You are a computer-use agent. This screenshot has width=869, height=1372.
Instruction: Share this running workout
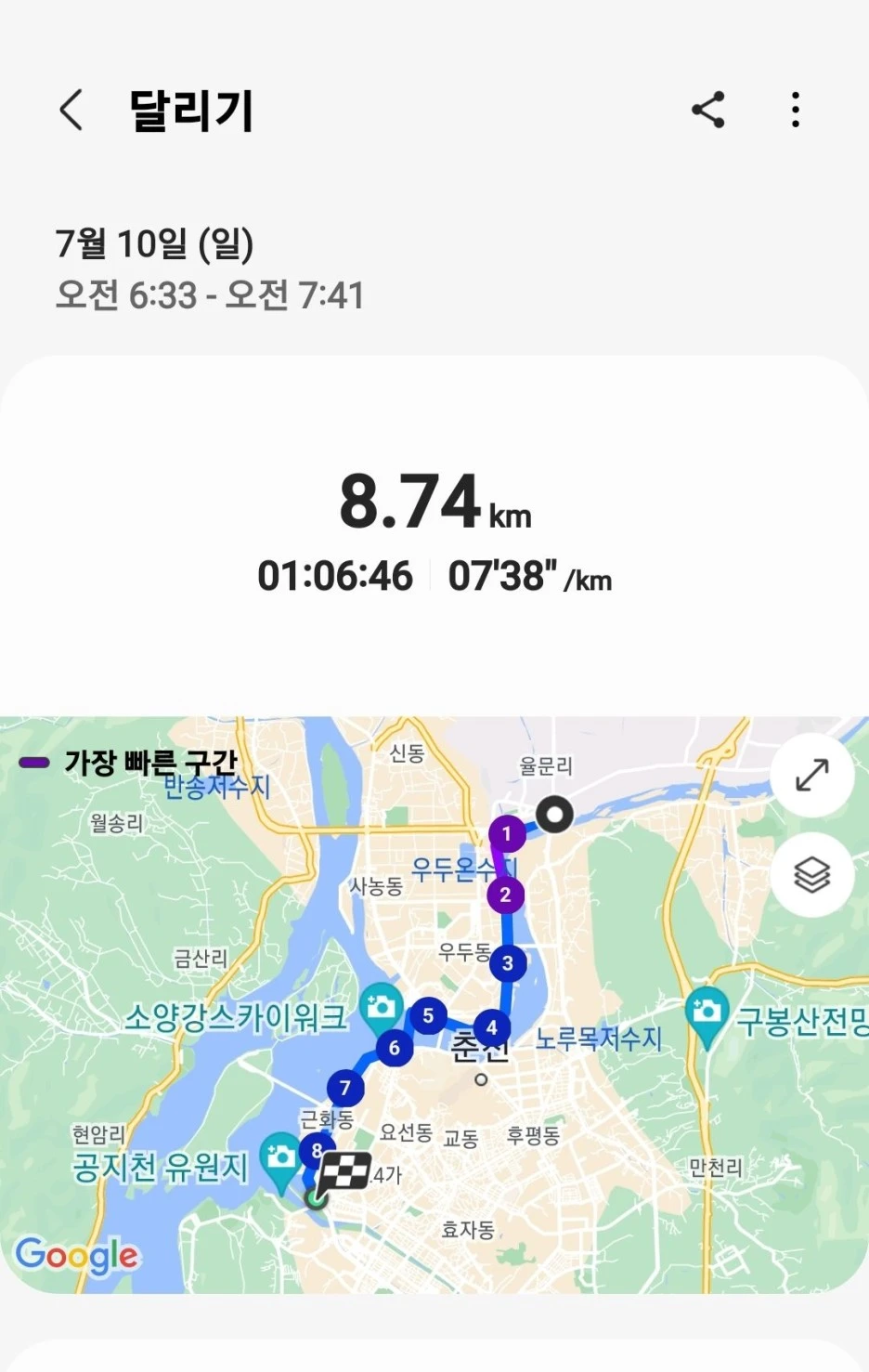[x=708, y=110]
